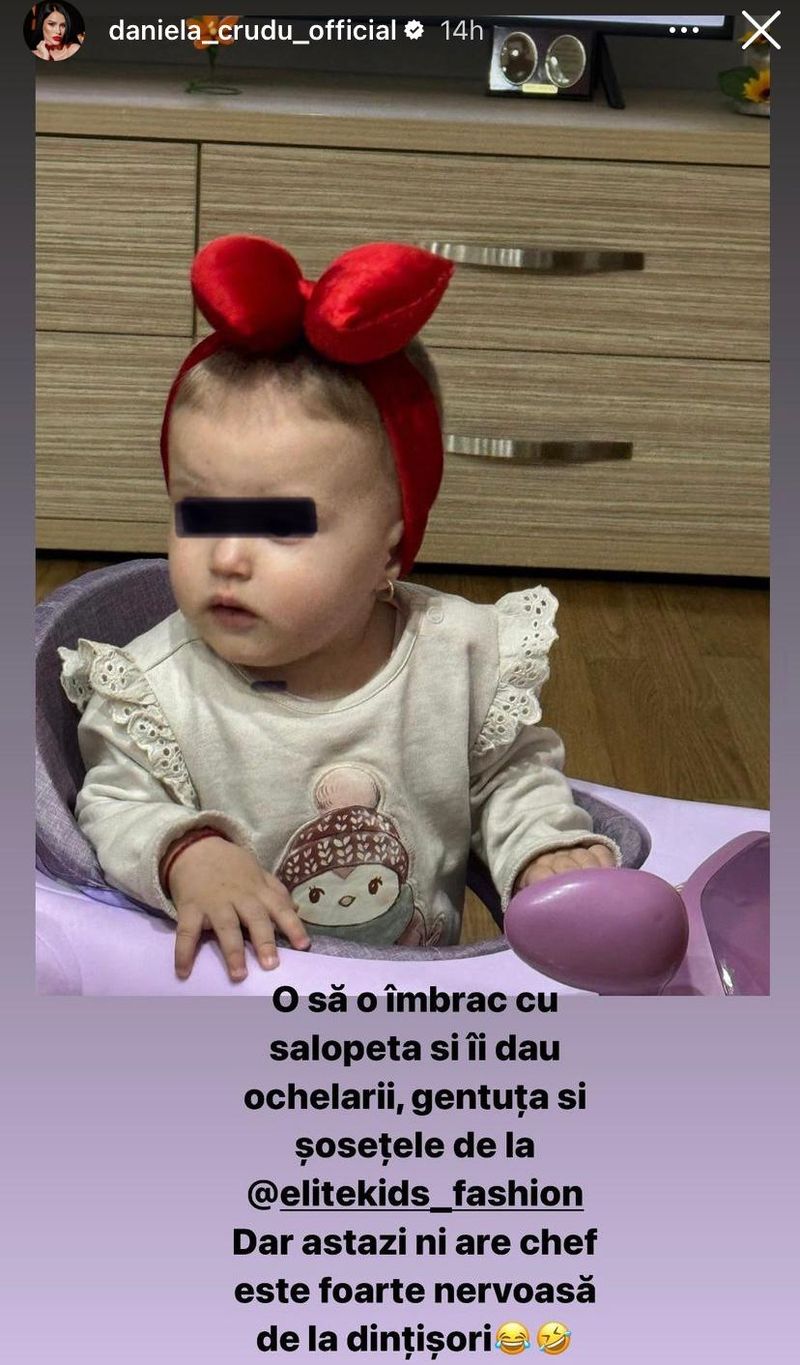Screen dimensions: 800x1365
Task: Close the story with the X
Action: pyautogui.click(x=760, y=30)
